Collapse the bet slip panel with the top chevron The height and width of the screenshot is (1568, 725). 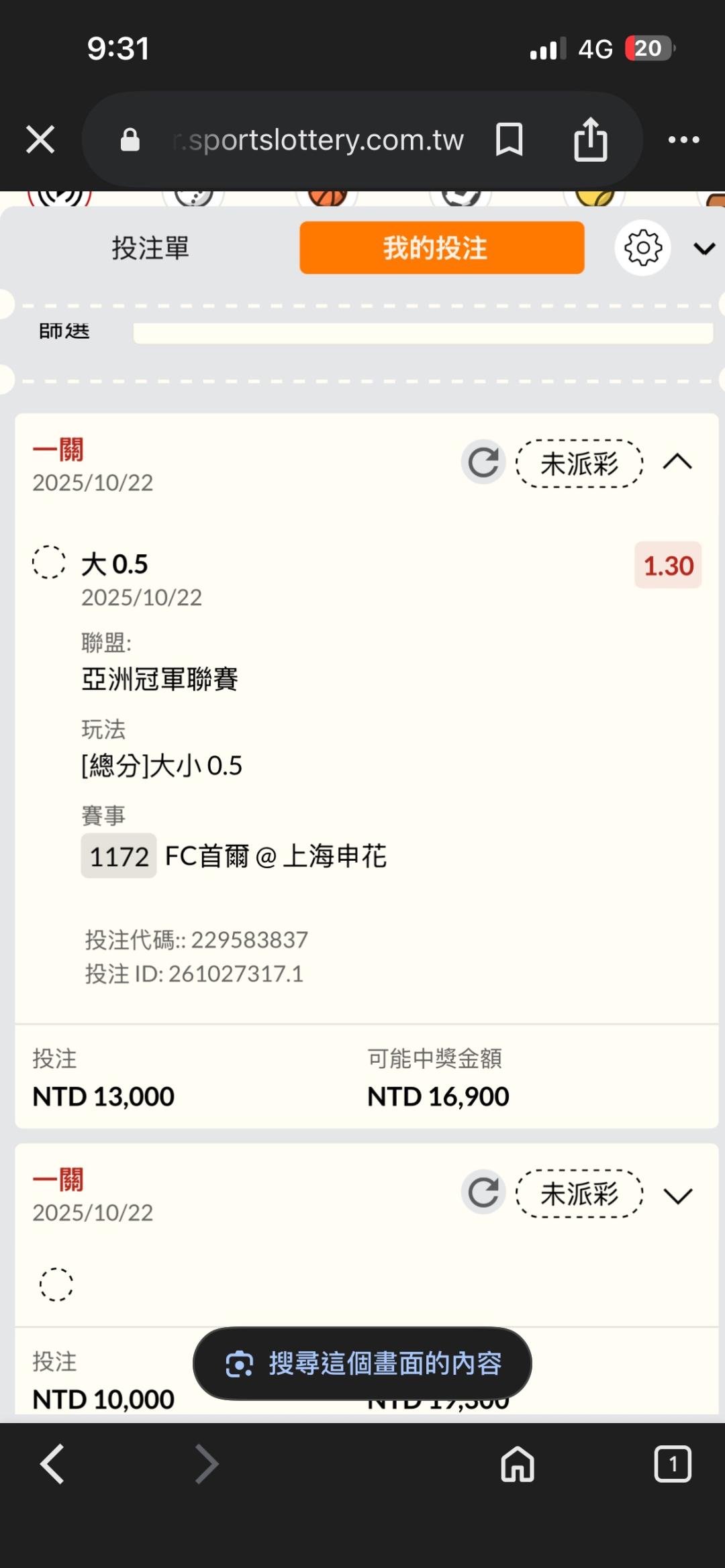(x=704, y=249)
